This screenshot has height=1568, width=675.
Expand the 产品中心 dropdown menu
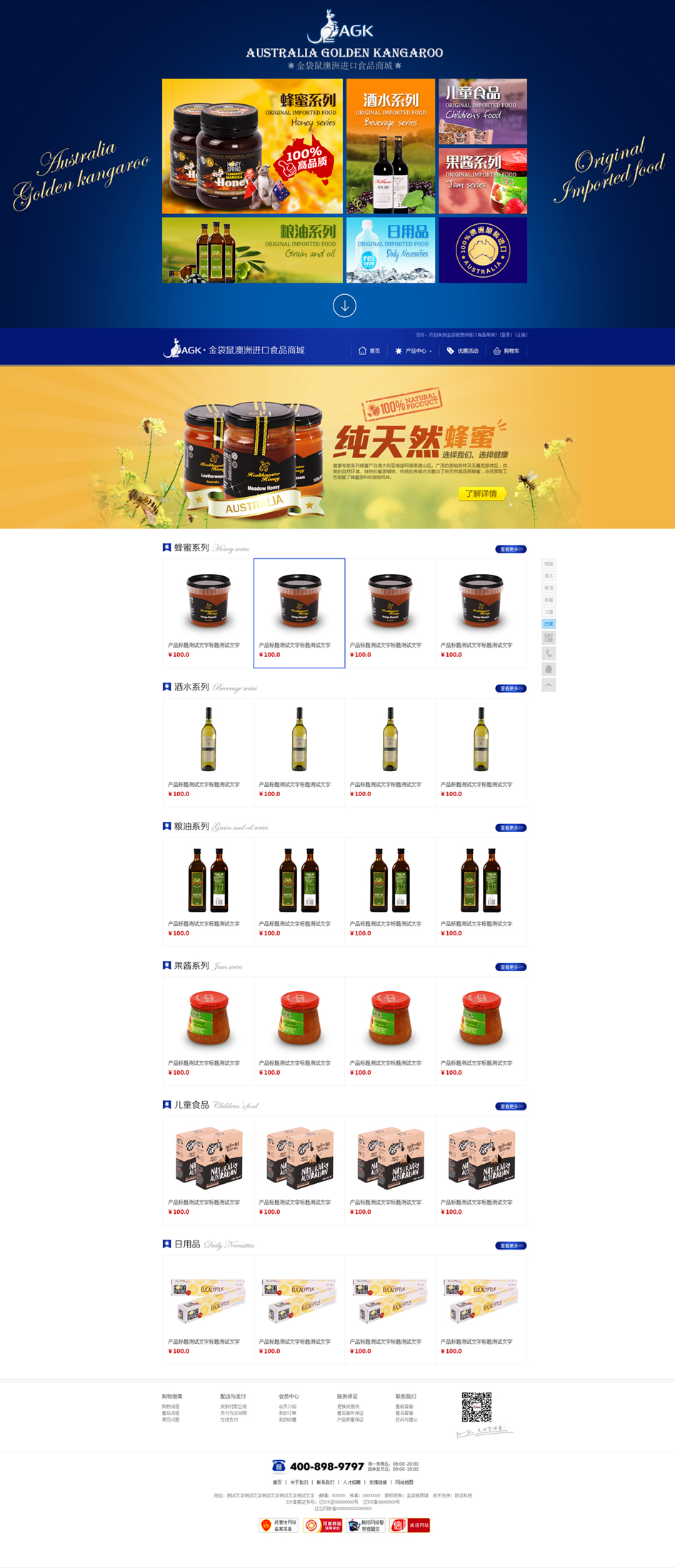[414, 351]
